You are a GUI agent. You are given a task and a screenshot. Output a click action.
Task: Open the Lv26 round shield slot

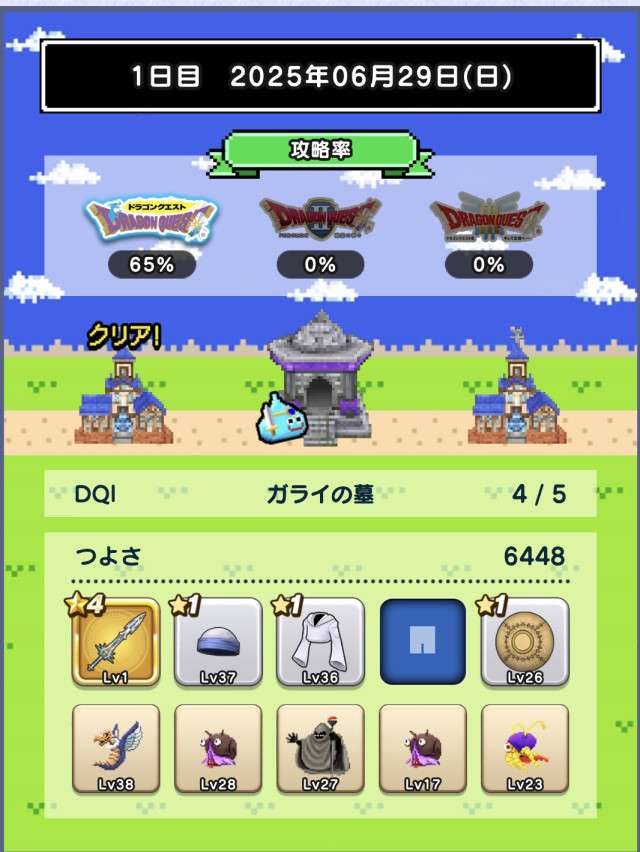524,643
